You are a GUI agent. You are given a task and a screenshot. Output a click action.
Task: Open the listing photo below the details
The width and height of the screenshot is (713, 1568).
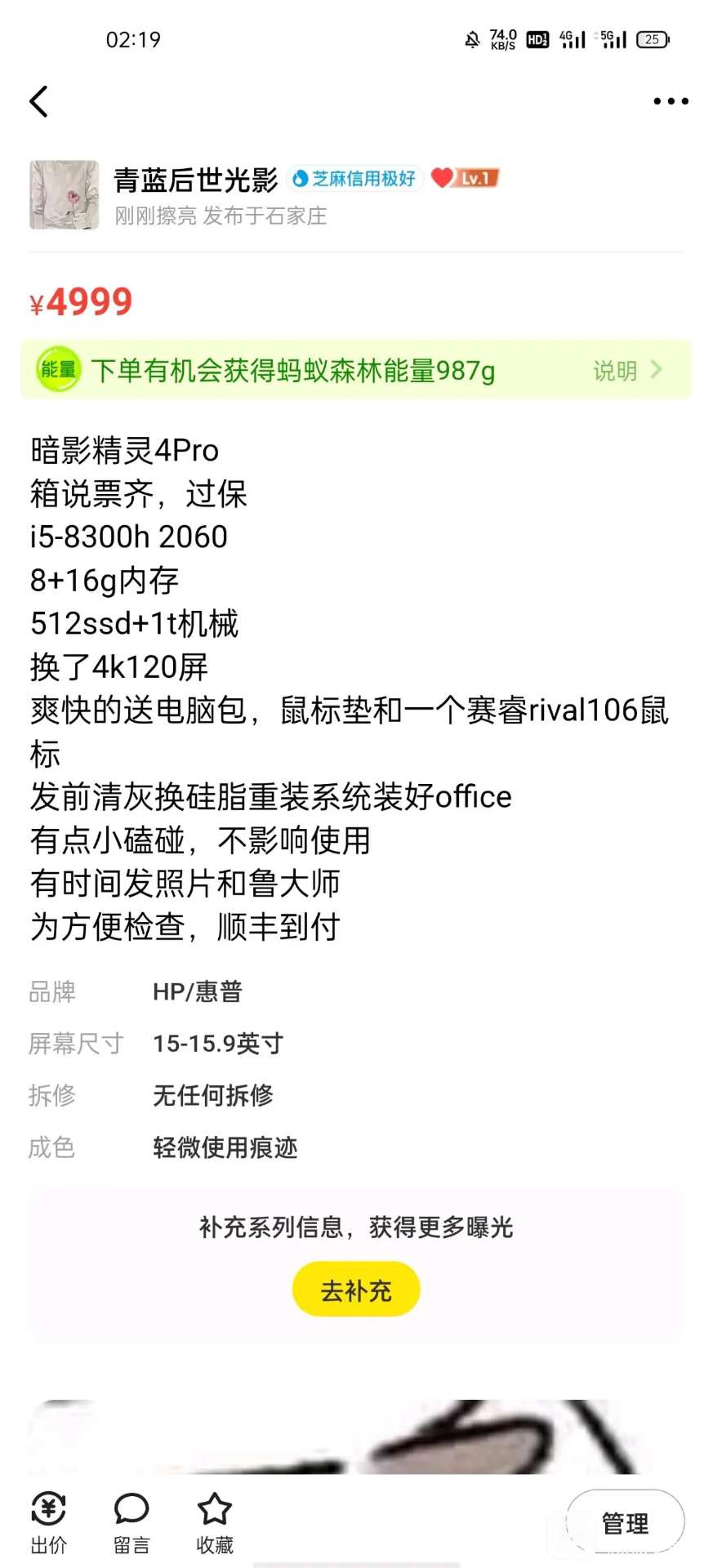[356, 1437]
